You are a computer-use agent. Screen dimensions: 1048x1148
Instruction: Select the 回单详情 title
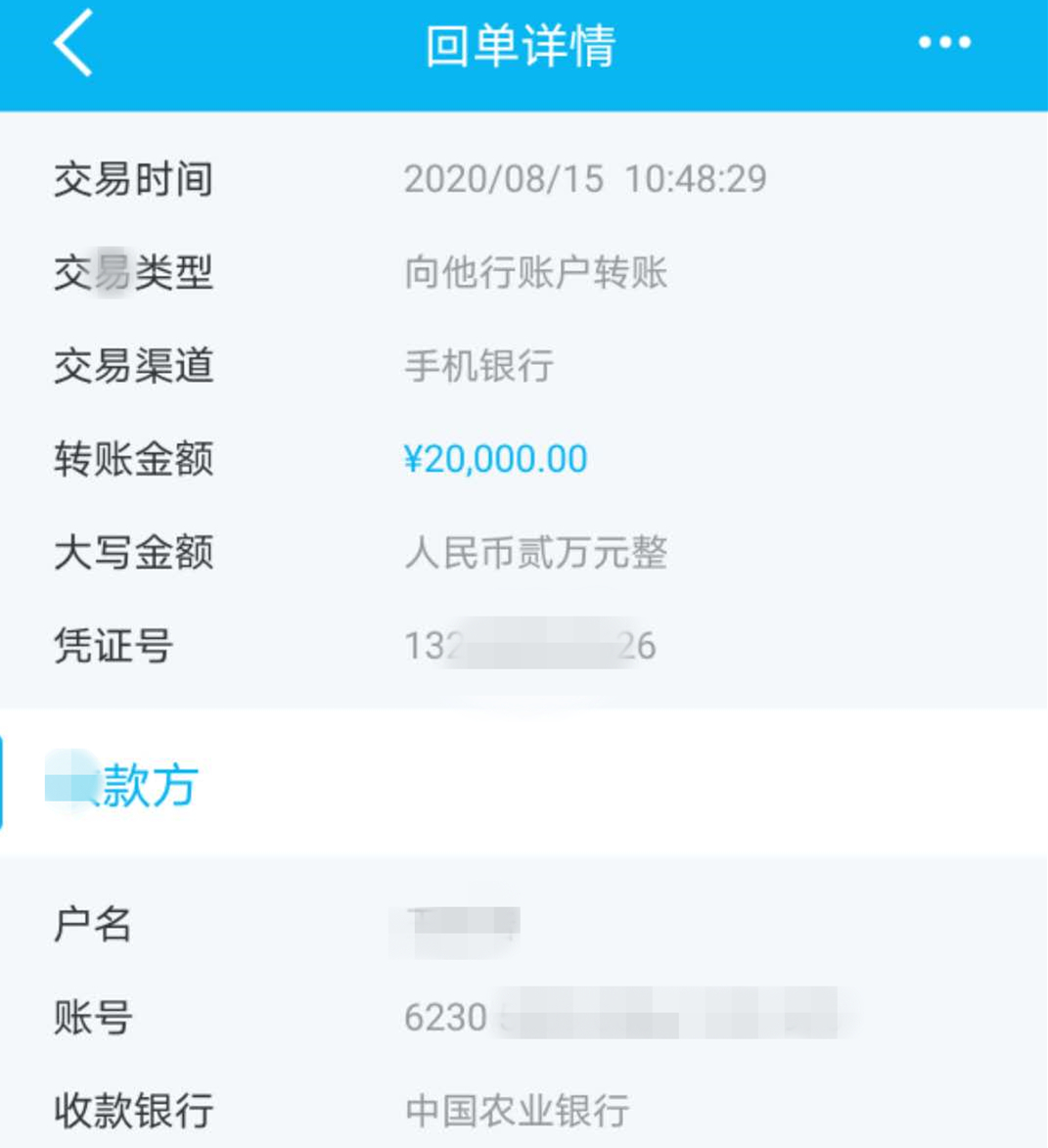coord(523,46)
